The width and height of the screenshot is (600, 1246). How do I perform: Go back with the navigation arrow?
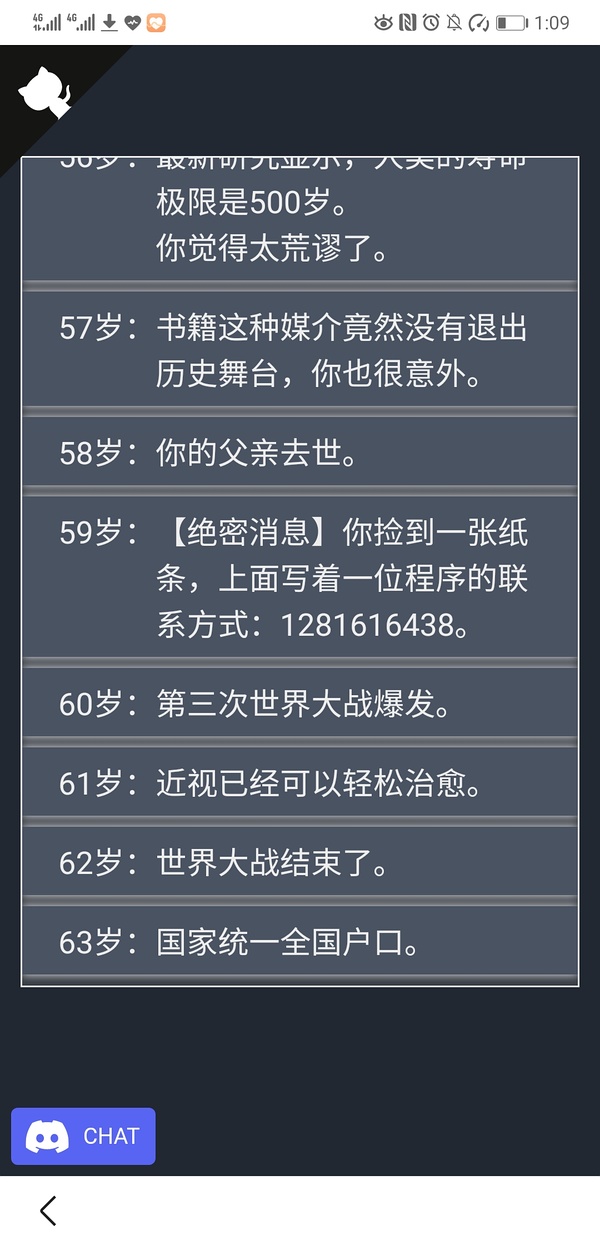click(x=48, y=1211)
